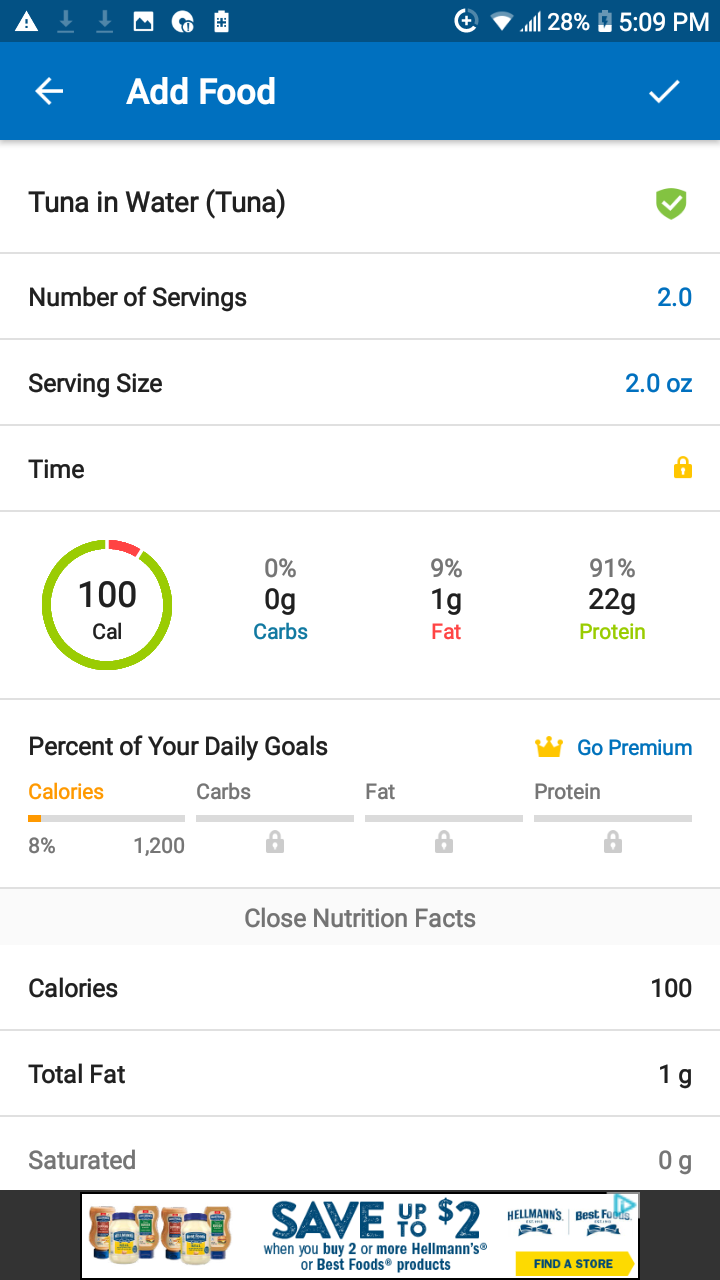
Task: Change the Serving Size of 2.0 oz
Action: click(360, 383)
